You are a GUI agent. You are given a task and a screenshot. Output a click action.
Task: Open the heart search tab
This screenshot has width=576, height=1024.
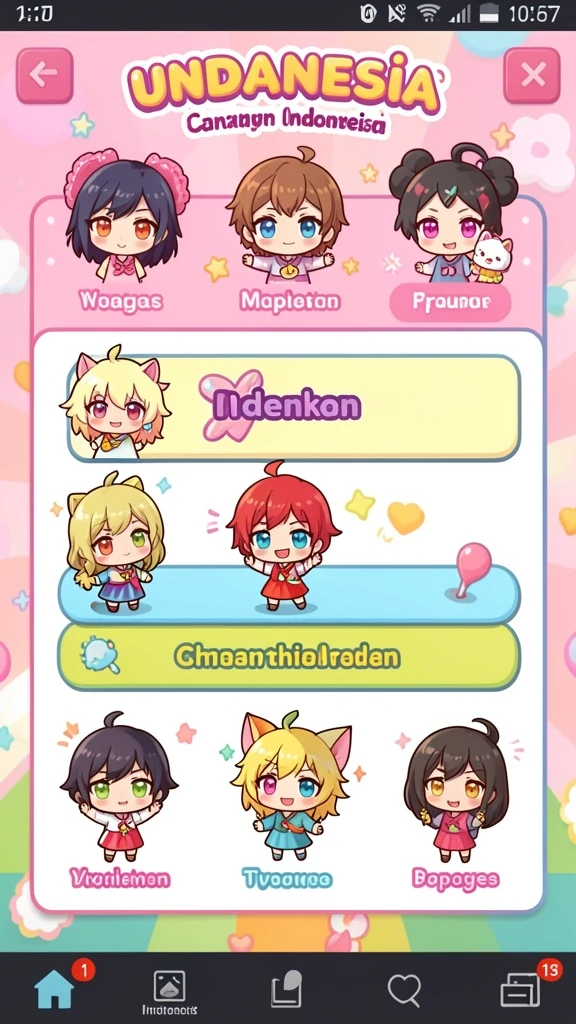point(404,990)
